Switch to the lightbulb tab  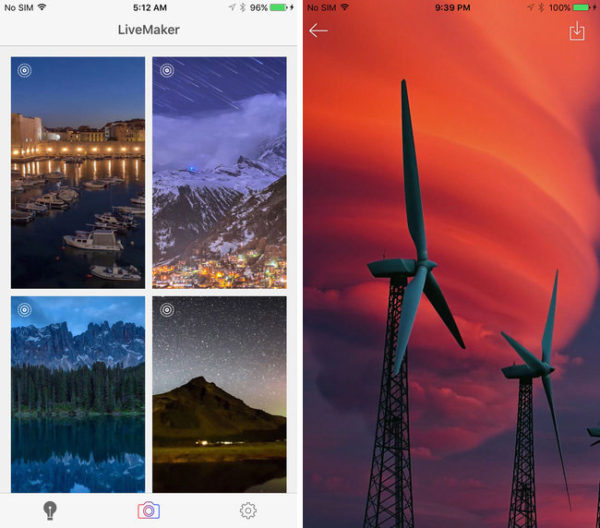[50, 510]
